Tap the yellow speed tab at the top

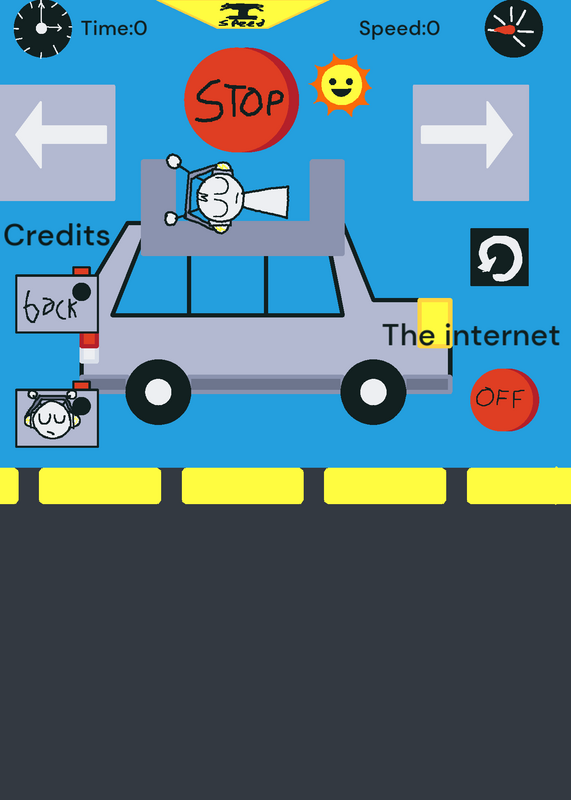[242, 14]
